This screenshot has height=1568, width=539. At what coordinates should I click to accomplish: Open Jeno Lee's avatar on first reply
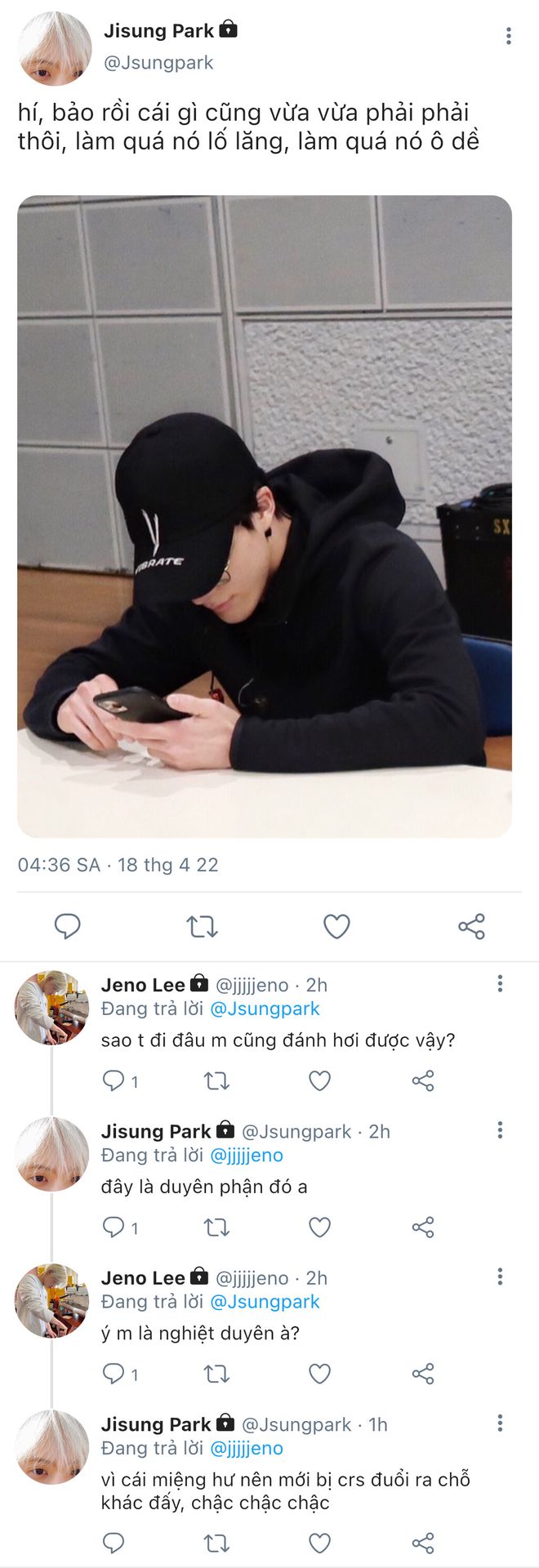click(51, 1008)
